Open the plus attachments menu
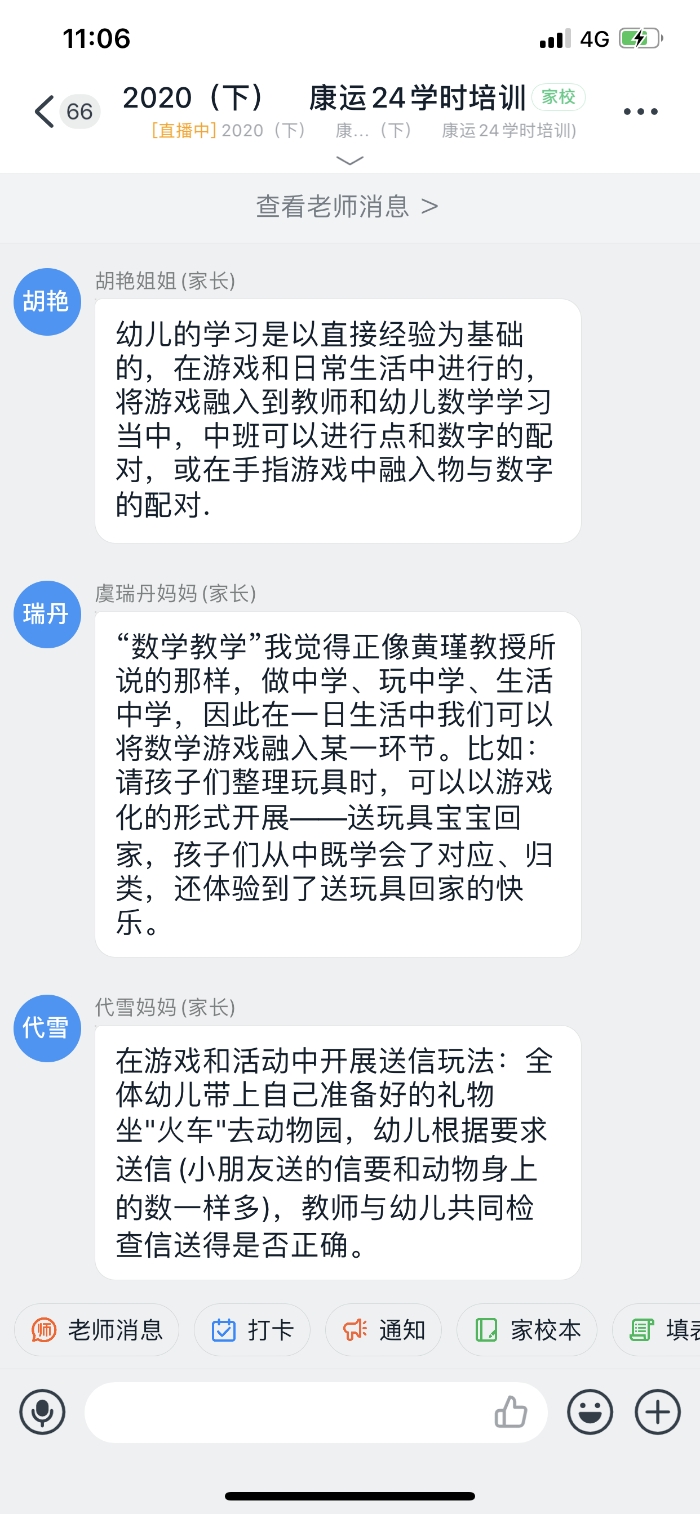The width and height of the screenshot is (700, 1514). [658, 1412]
